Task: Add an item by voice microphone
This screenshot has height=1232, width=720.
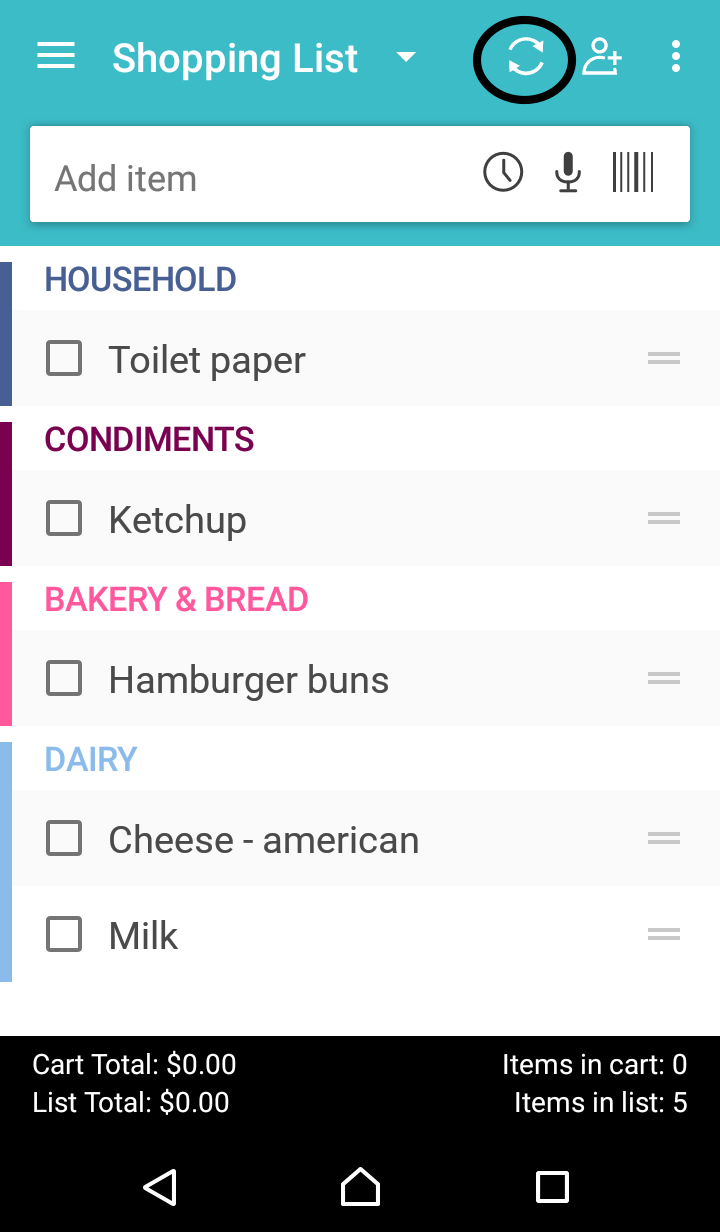Action: pyautogui.click(x=568, y=172)
